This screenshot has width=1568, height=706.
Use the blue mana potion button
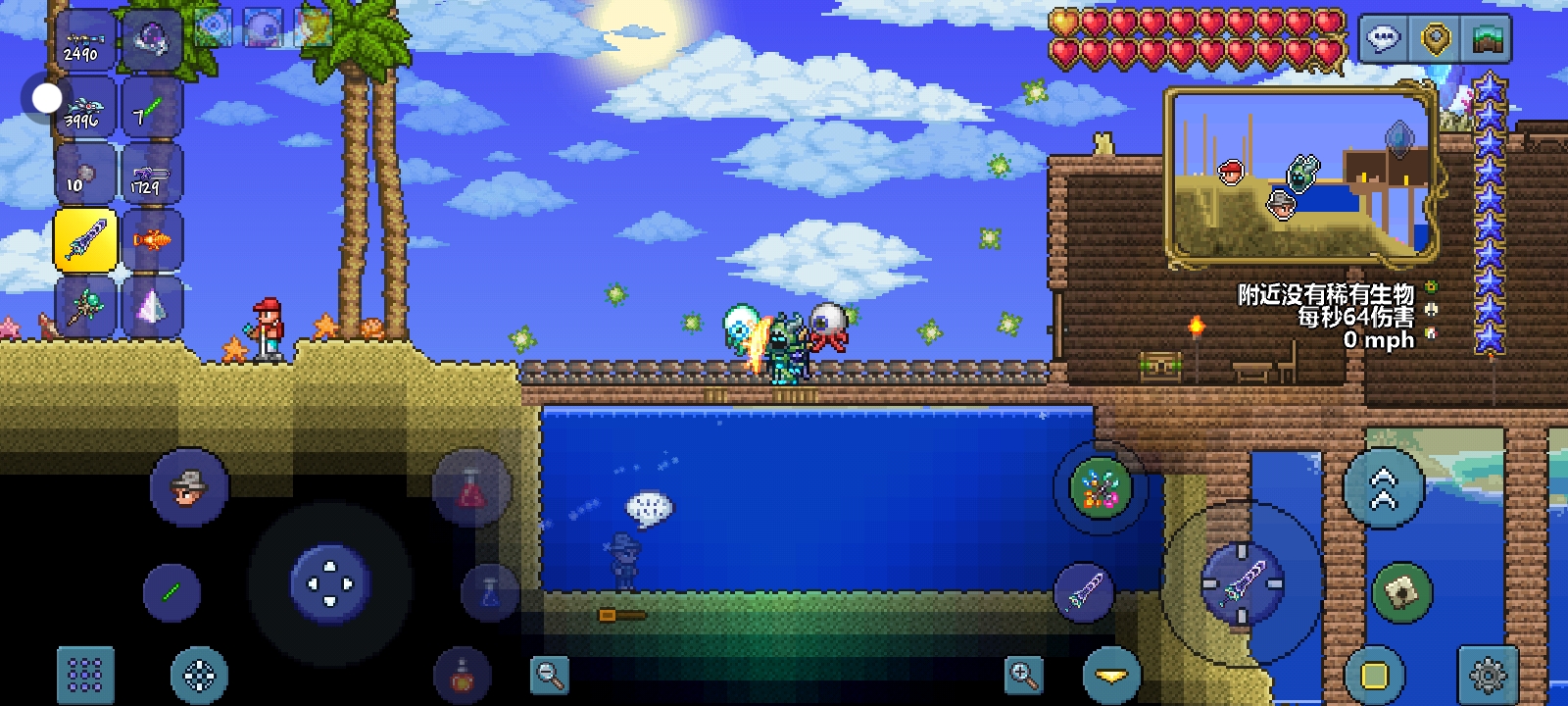[489, 591]
